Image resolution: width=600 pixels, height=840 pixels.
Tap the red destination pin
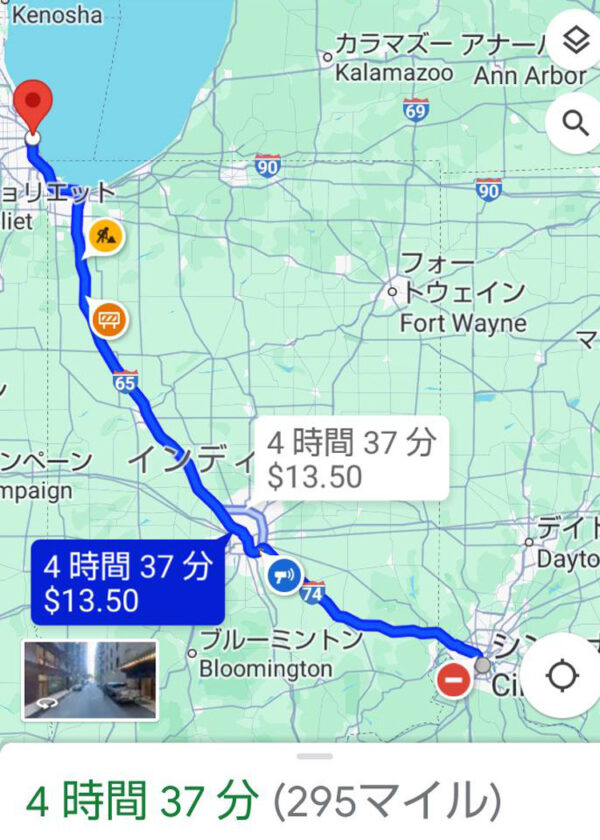(34, 103)
